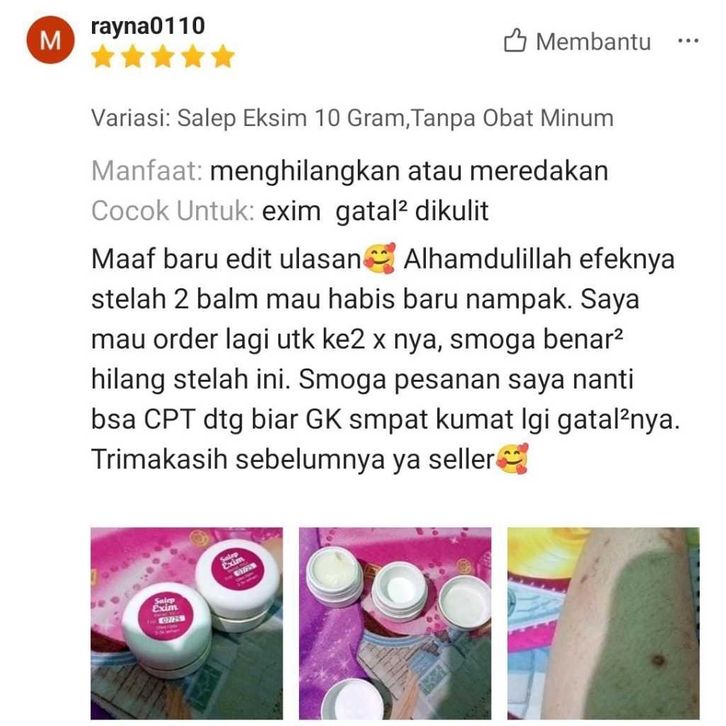Open the skin photo in the review
Screen dimensions: 726x726
[603, 622]
